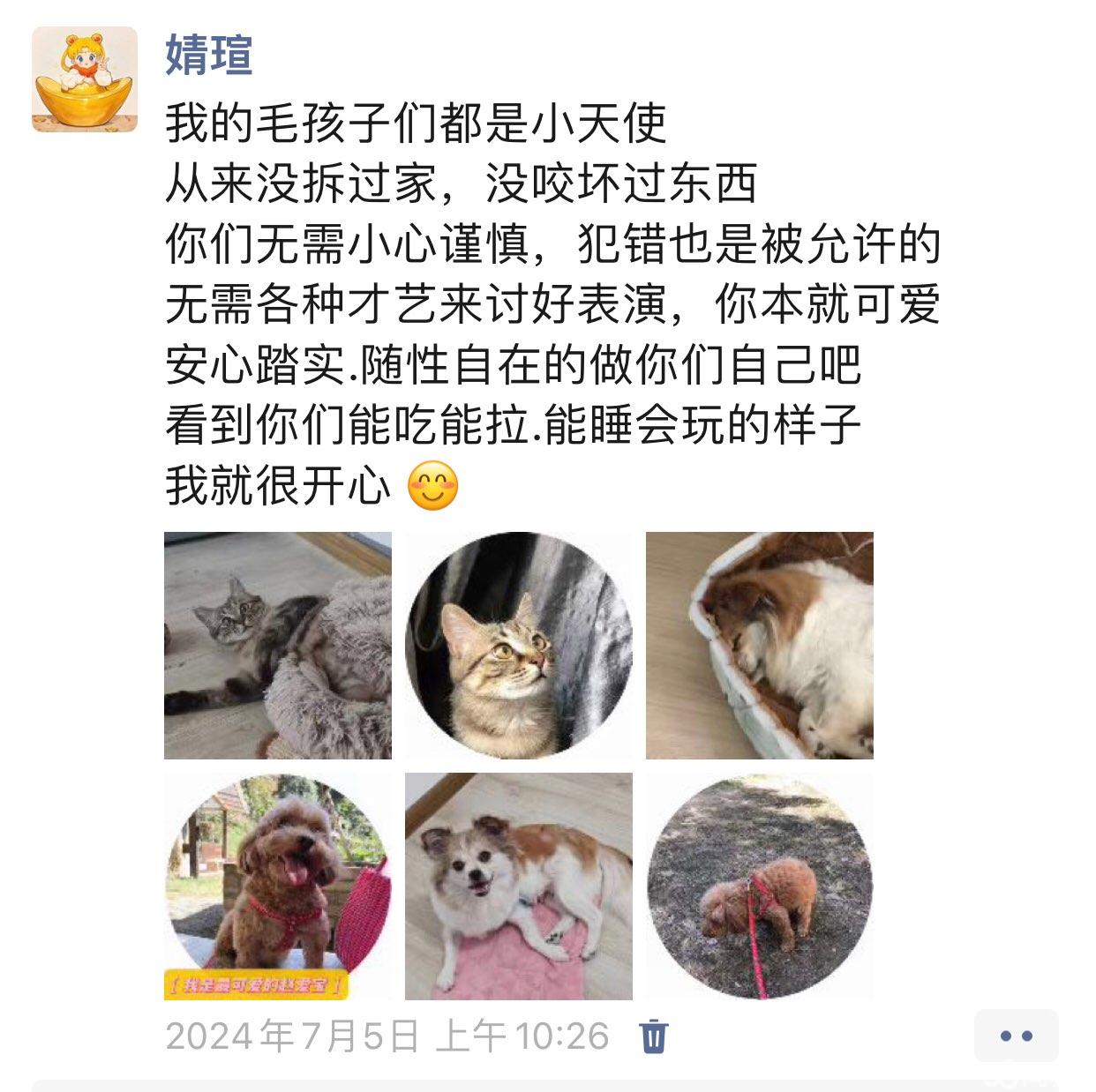The height and width of the screenshot is (1092, 1096).
Task: View the tabby cat looking up photo
Action: 519,646
